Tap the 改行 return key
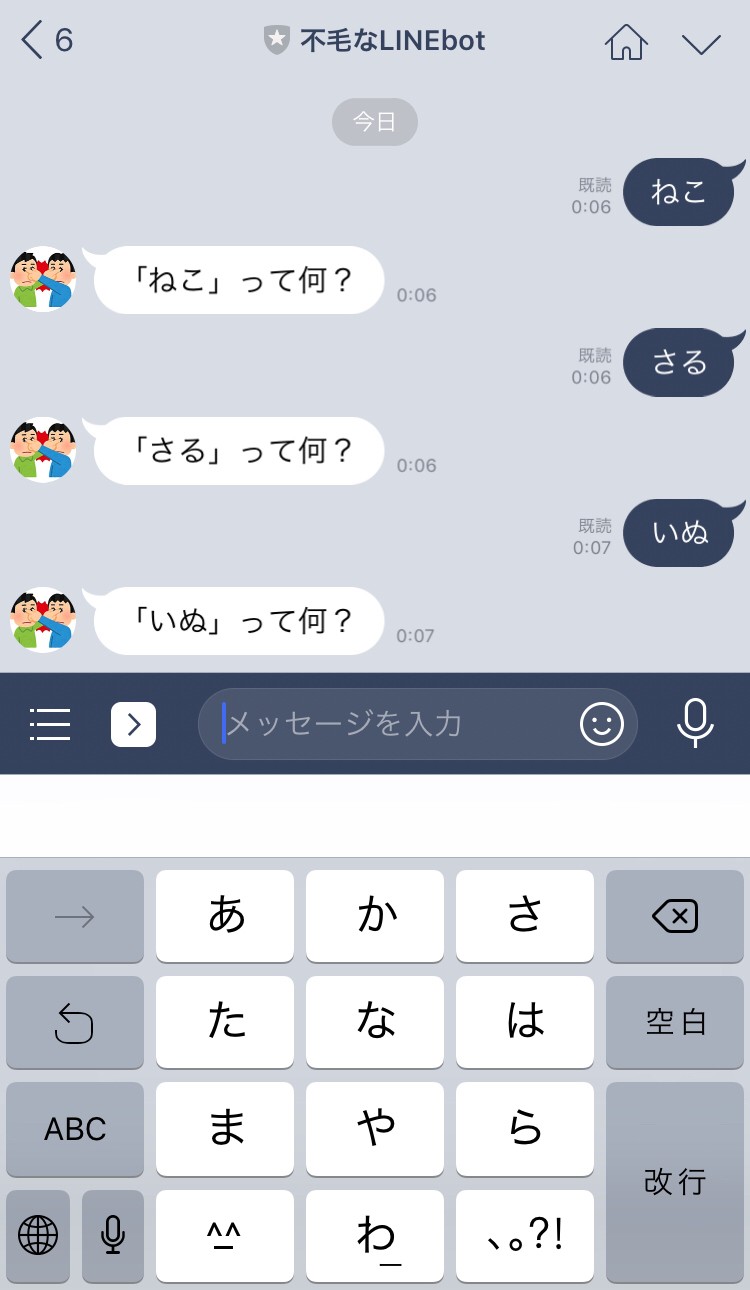This screenshot has width=750, height=1290. pyautogui.click(x=675, y=1182)
